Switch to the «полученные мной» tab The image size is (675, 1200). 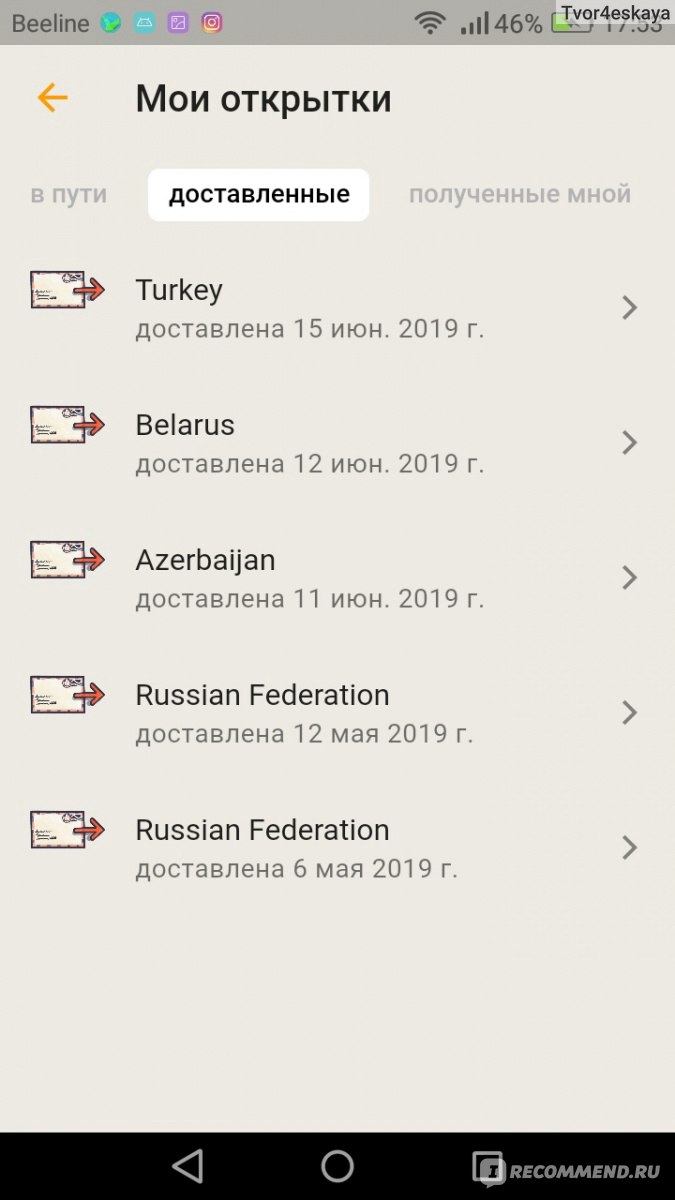pos(520,195)
